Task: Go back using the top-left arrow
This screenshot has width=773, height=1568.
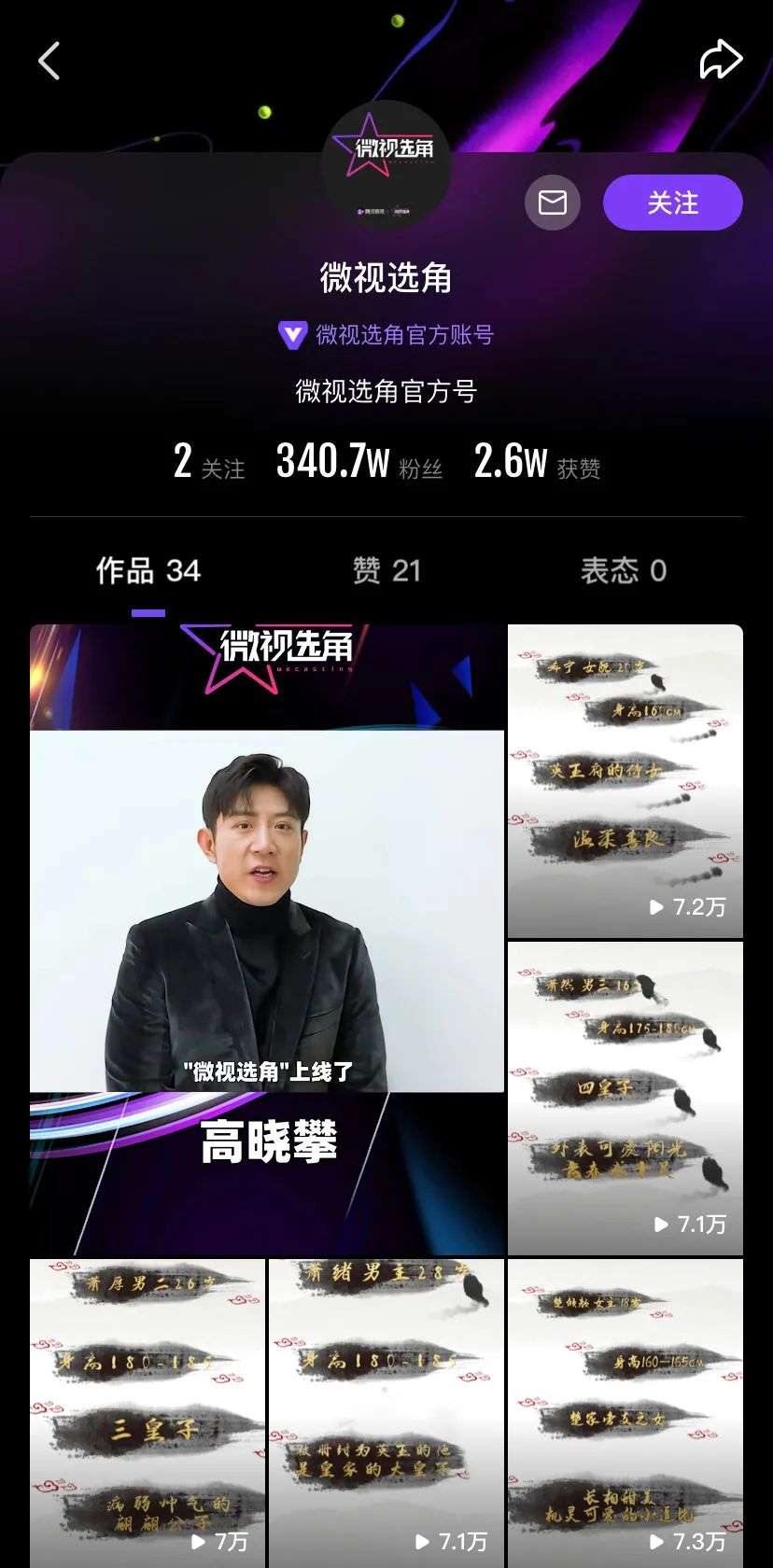Action: (x=49, y=61)
